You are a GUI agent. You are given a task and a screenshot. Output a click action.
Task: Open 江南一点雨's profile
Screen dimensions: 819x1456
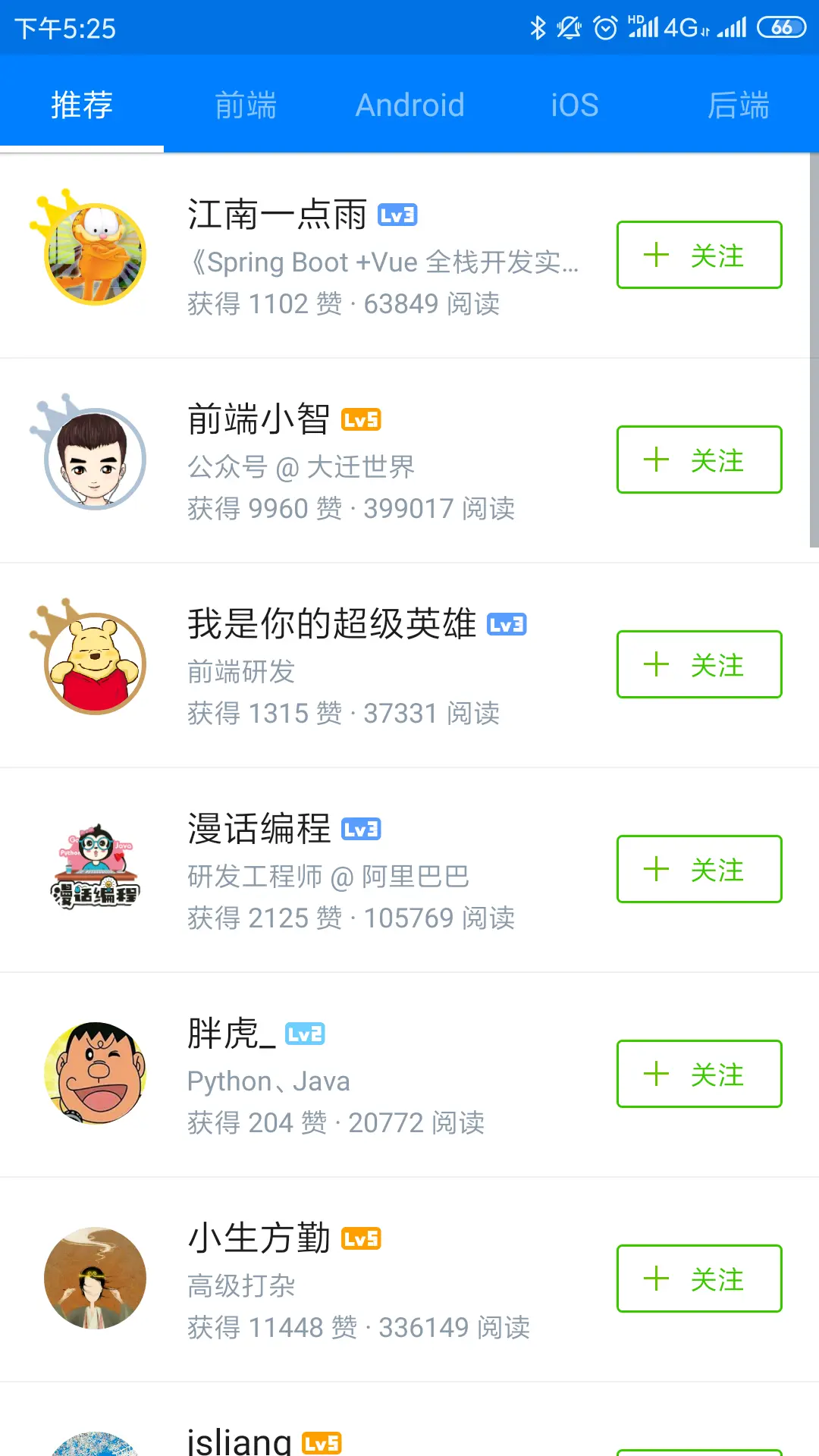[x=341, y=256]
